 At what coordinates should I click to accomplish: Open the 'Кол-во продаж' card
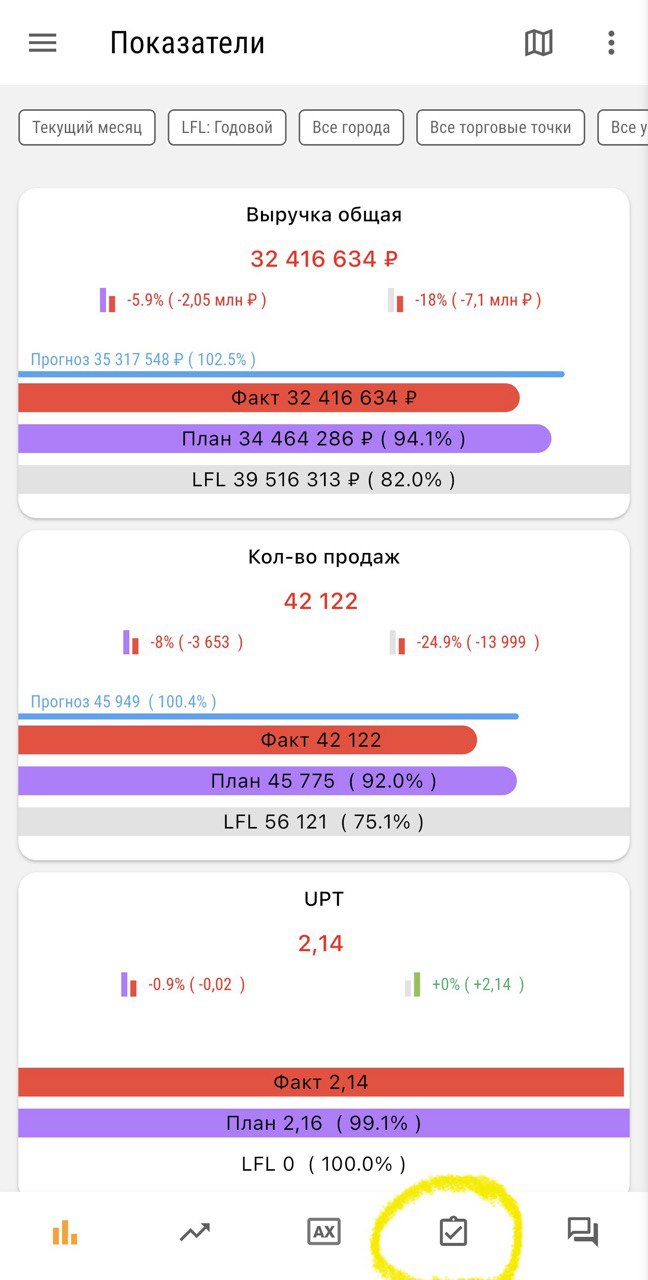pos(324,557)
